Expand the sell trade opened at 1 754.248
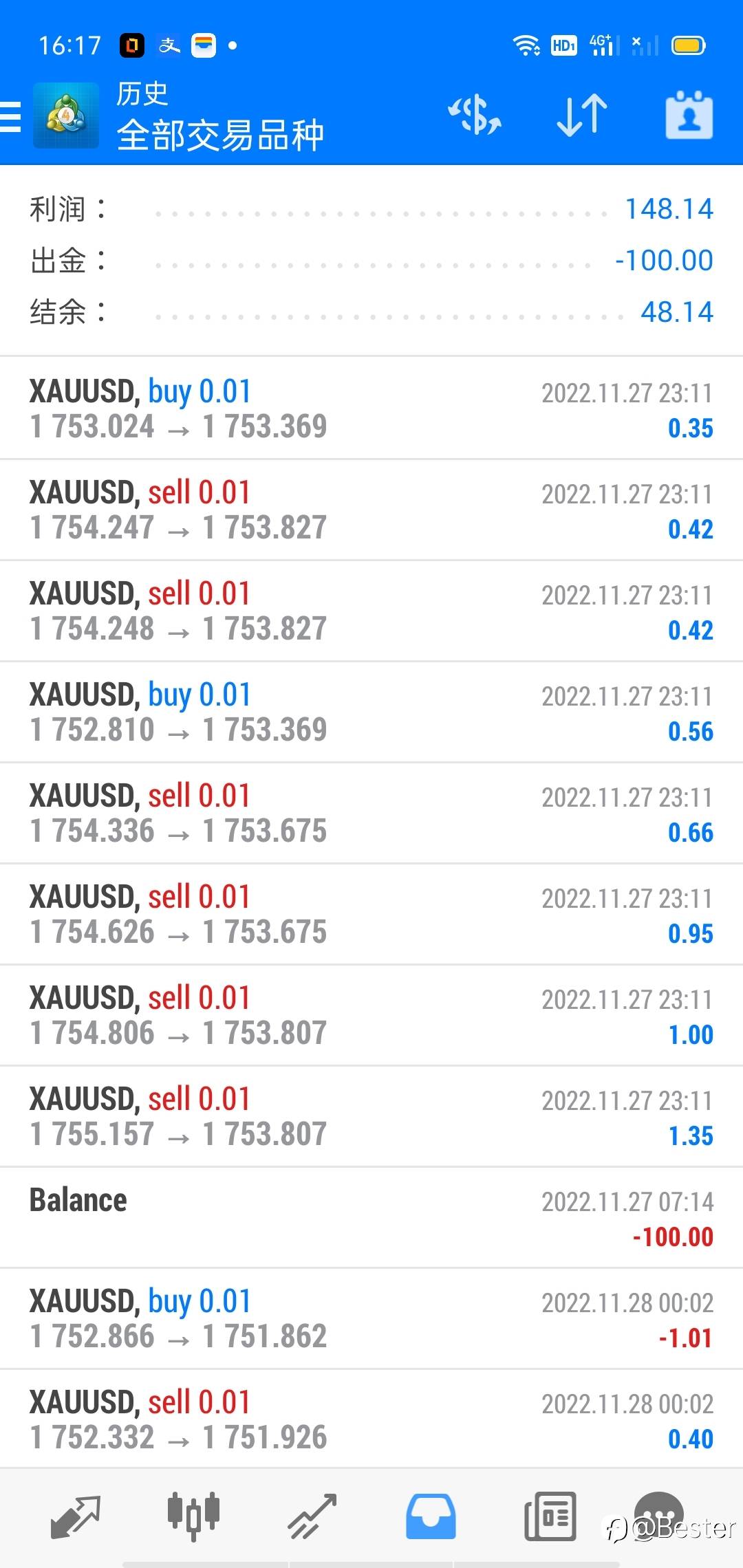 [x=371, y=611]
